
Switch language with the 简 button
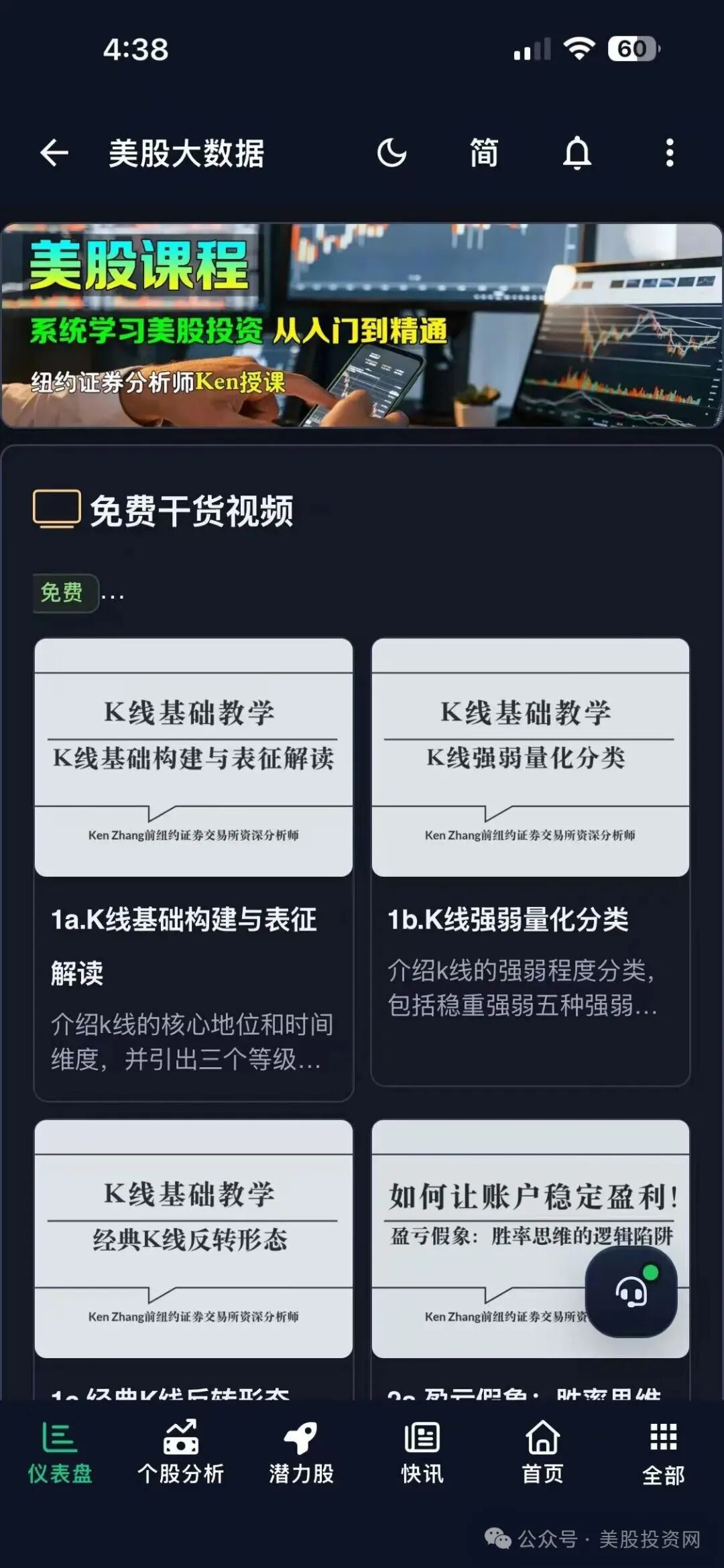click(484, 154)
